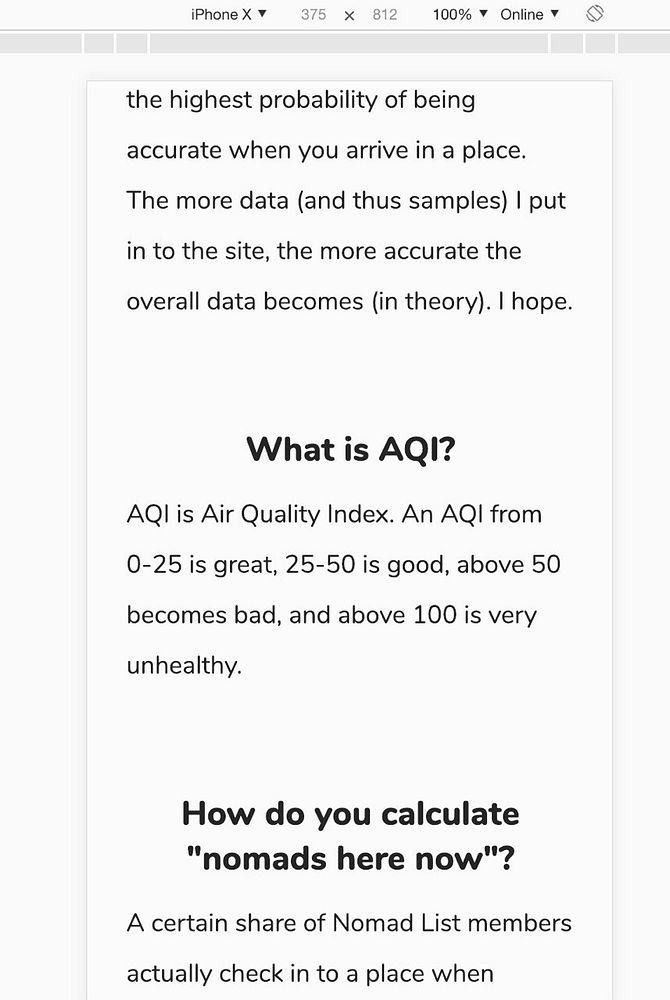Edit the 812 height field
The image size is (670, 1000).
(x=384, y=14)
